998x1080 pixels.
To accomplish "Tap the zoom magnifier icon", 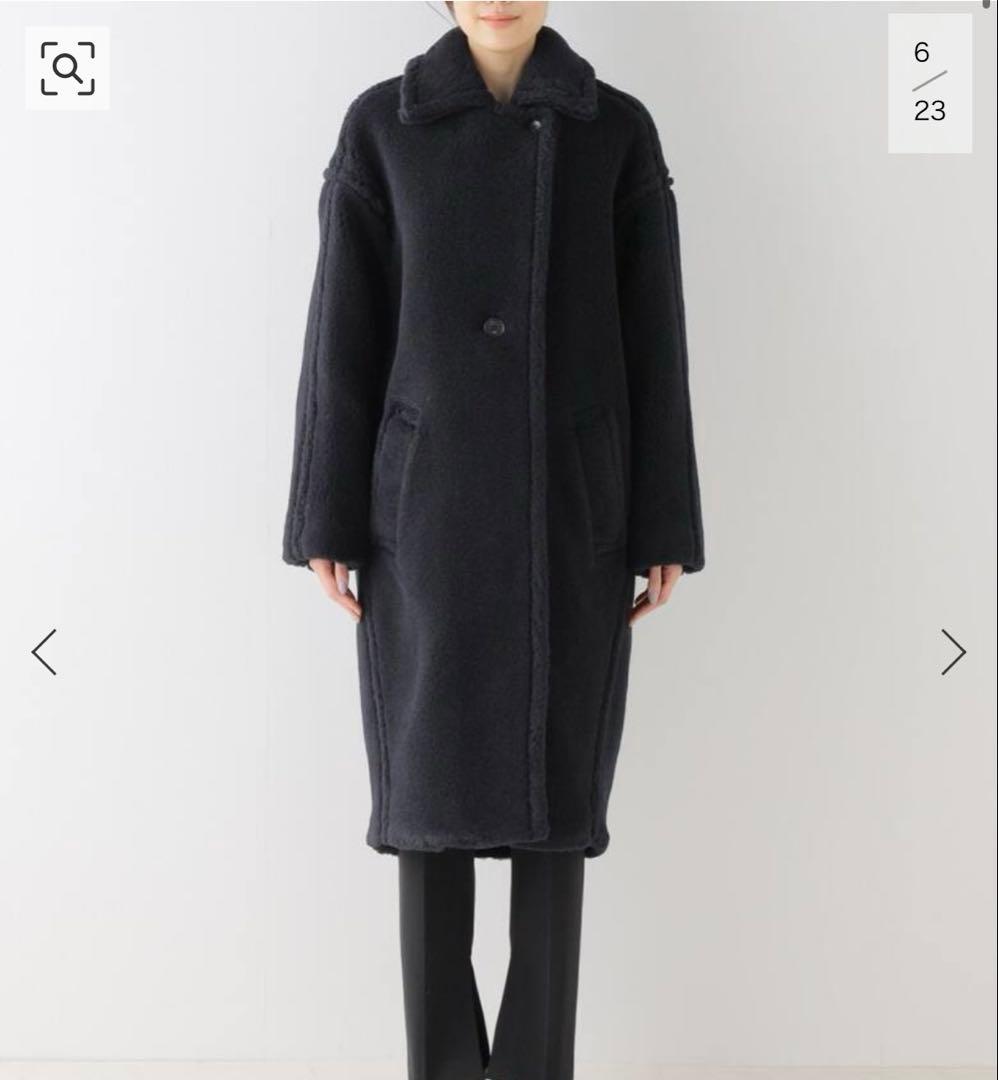I will click(67, 68).
